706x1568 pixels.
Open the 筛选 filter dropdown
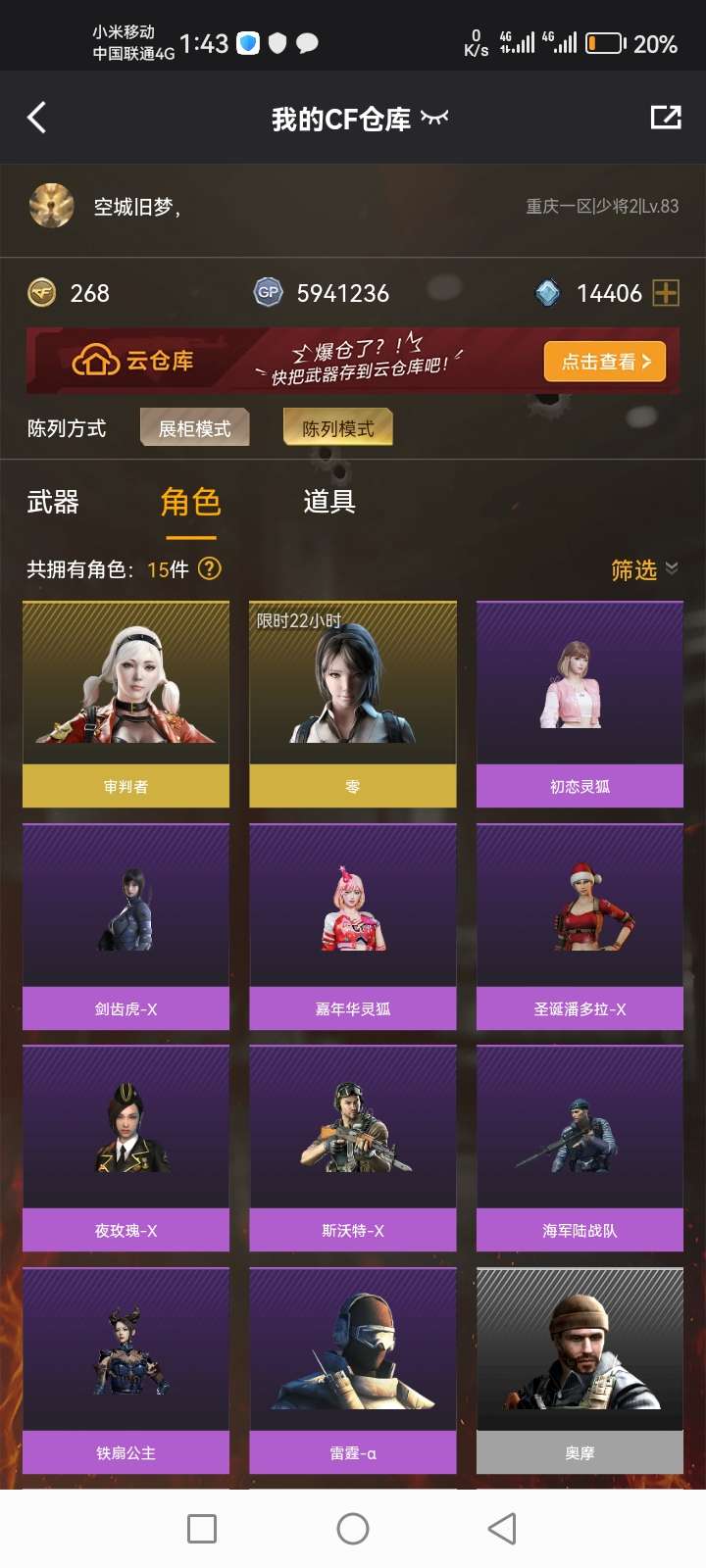(x=643, y=569)
